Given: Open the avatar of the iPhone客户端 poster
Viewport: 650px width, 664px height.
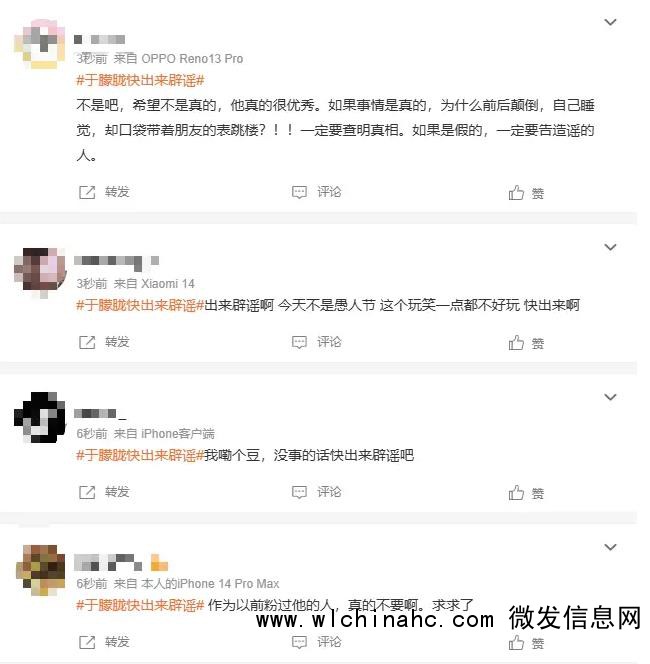Looking at the screenshot, I should (41, 419).
